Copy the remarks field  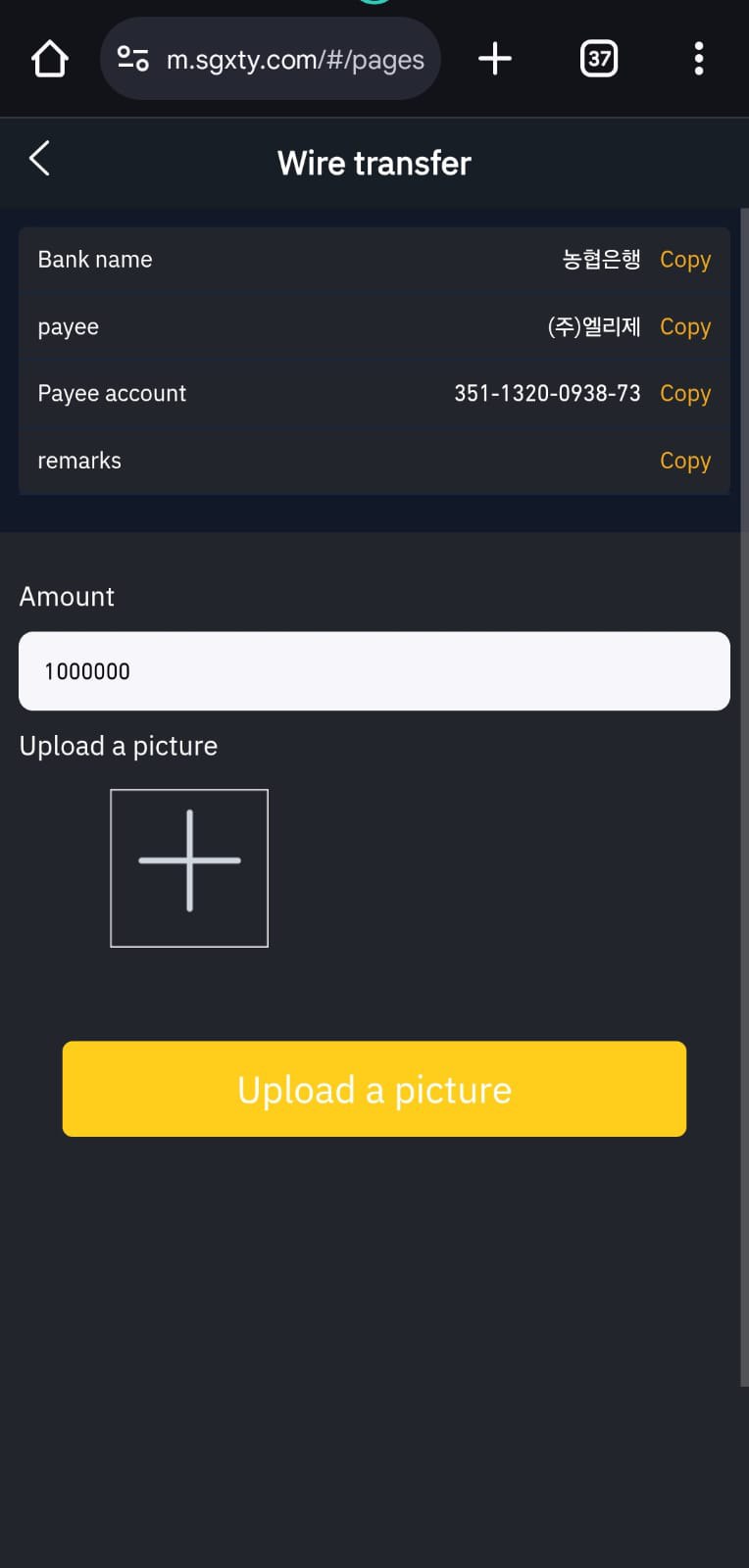(x=685, y=461)
